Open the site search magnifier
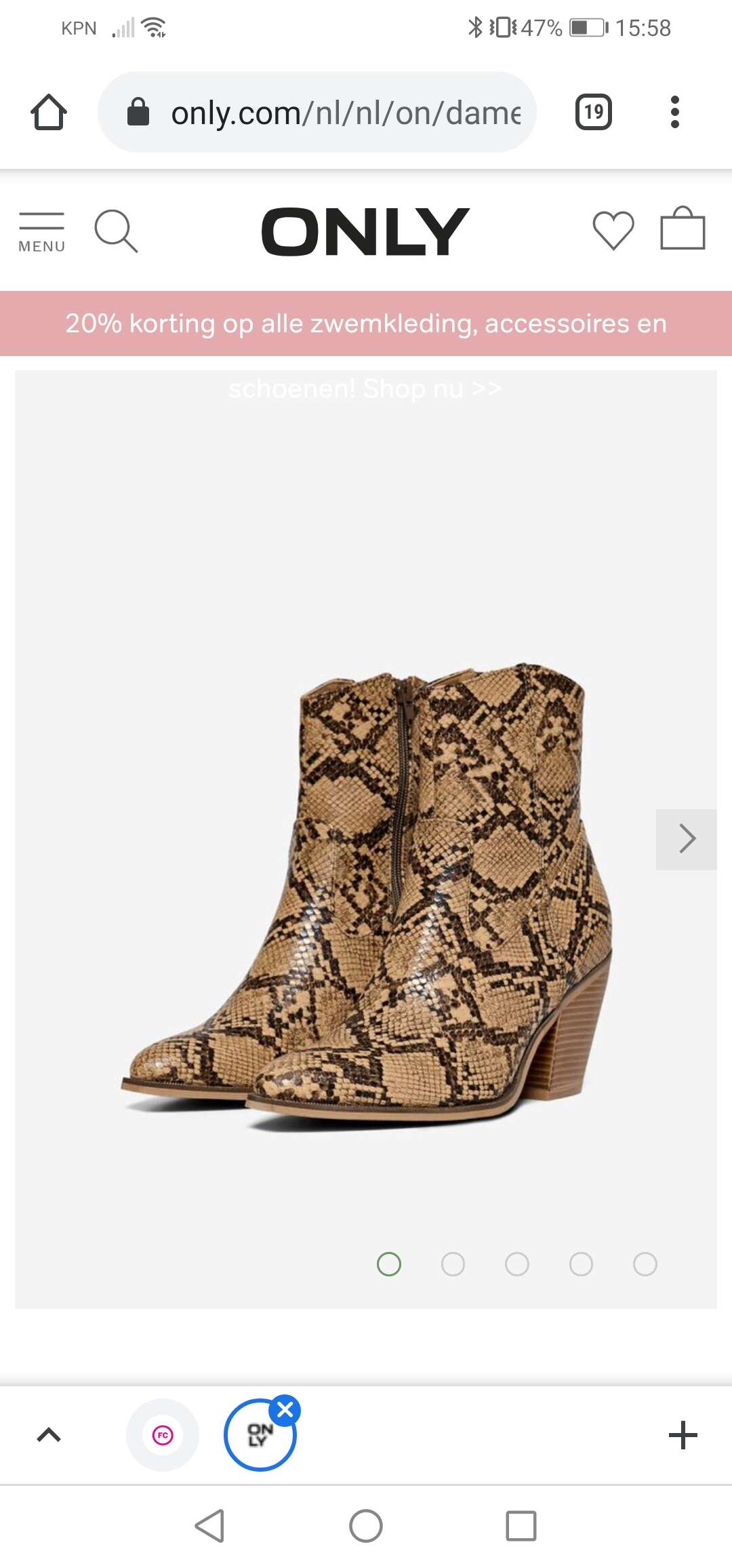 116,231
